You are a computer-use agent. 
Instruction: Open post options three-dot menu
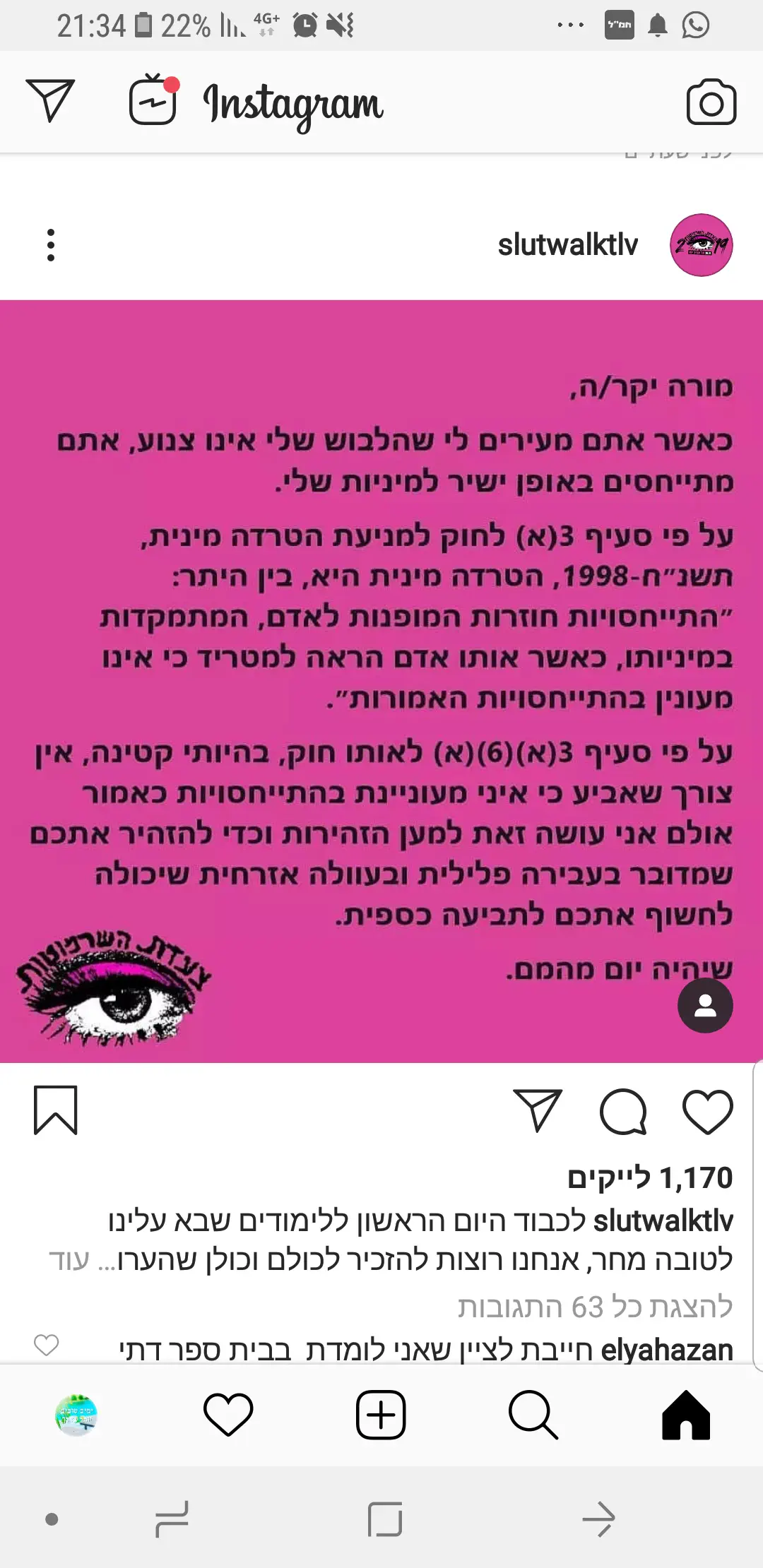50,245
